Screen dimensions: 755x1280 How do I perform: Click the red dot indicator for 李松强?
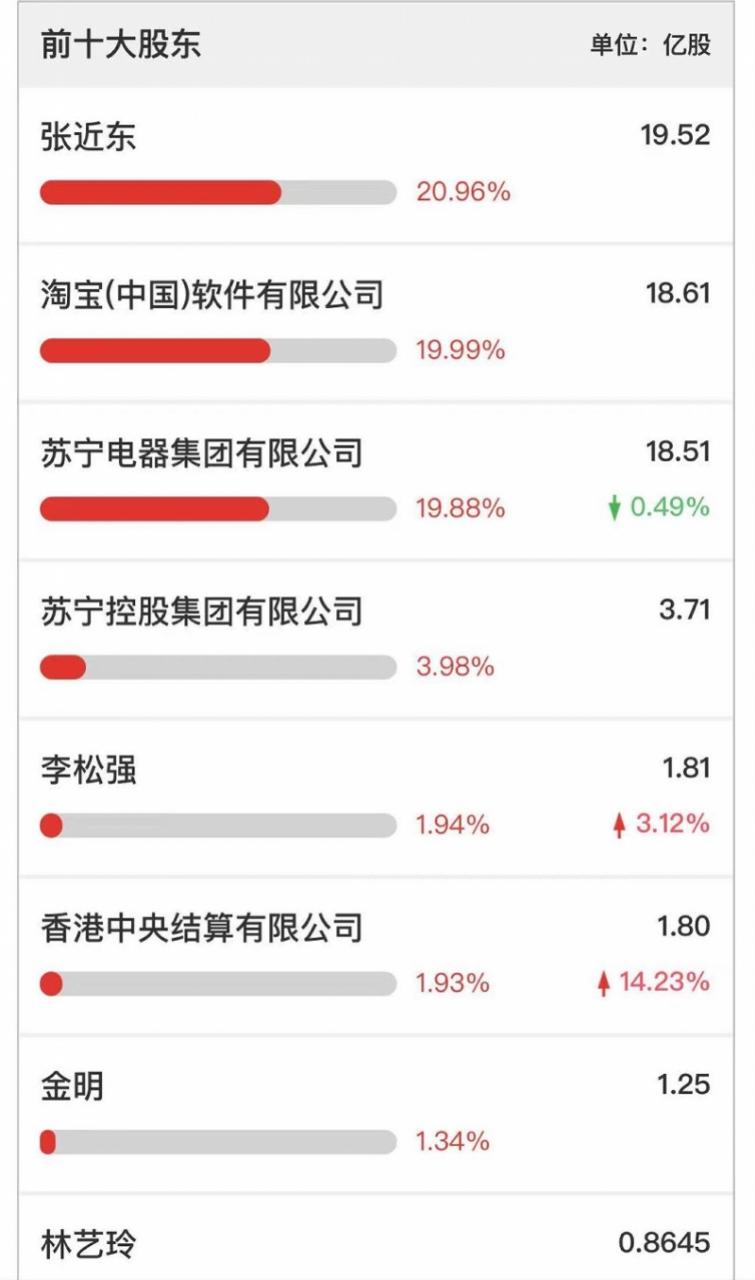[48, 824]
